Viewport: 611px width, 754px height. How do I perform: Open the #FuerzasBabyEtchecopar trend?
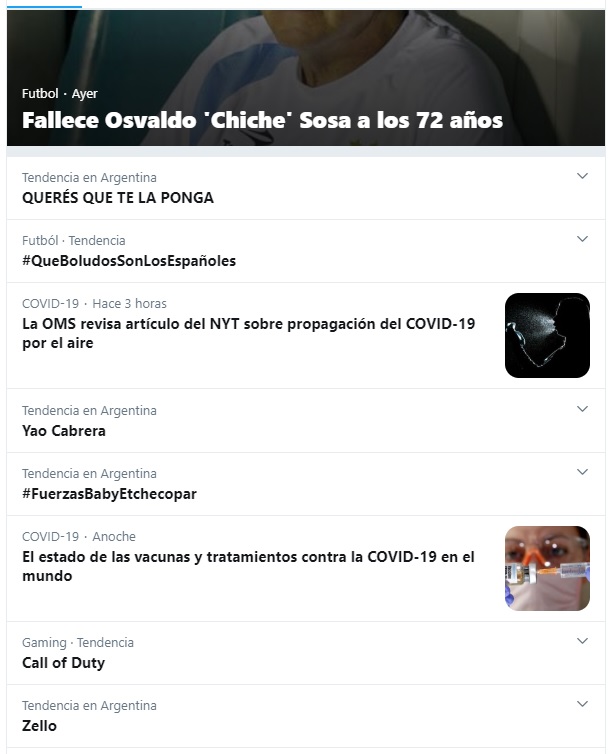click(110, 495)
